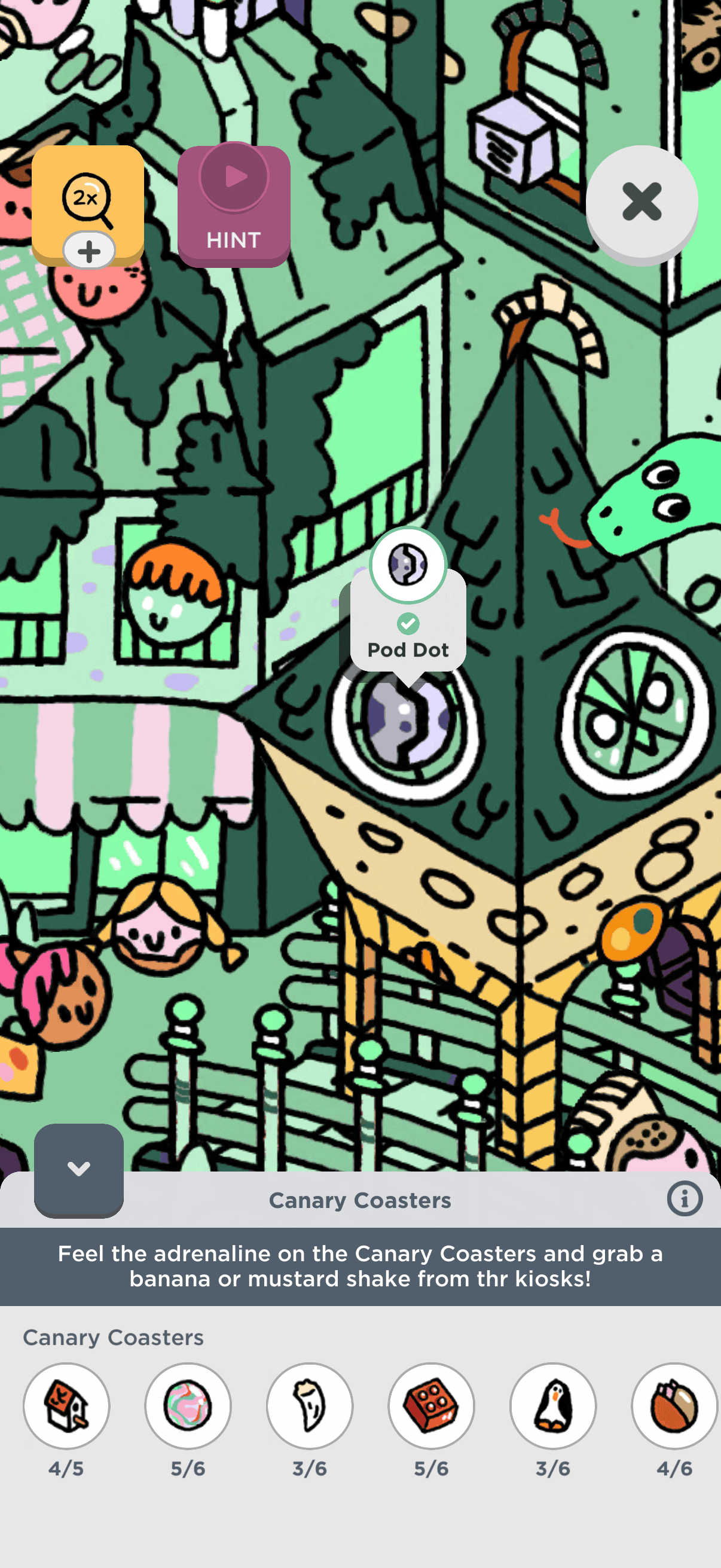Select the penguin item showing 3/6
The height and width of the screenshot is (1568, 721).
[553, 1405]
